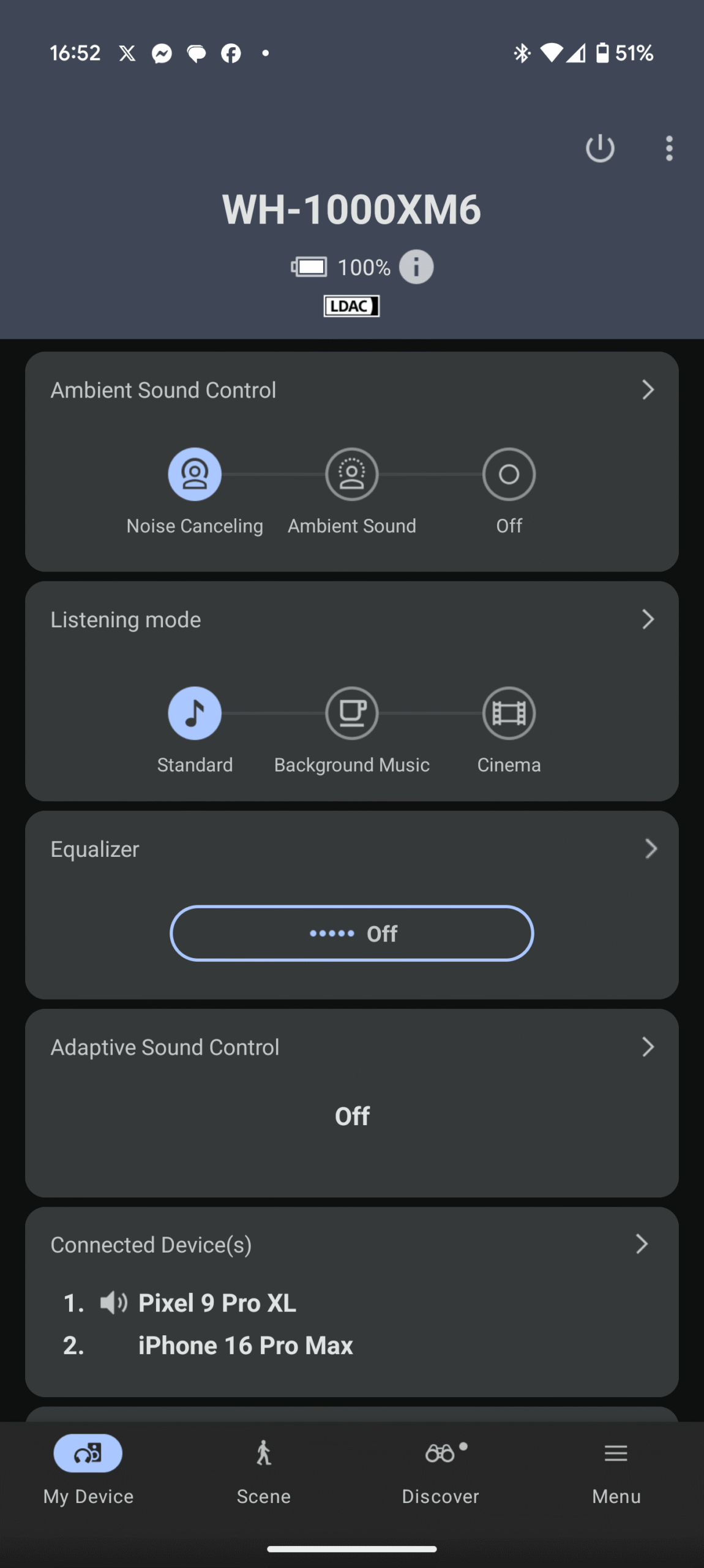Open the Equalizer settings chevron
The width and height of the screenshot is (704, 1568).
[x=650, y=849]
